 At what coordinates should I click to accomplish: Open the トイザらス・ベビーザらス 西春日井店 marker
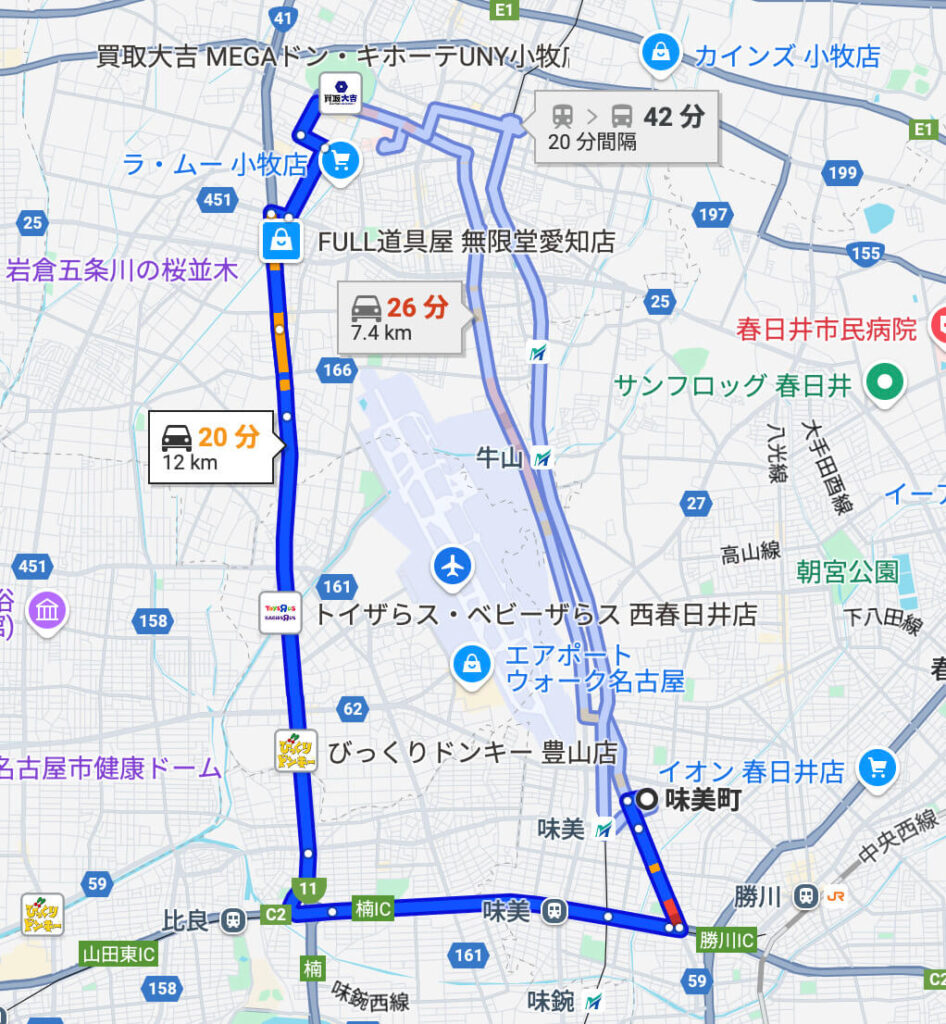point(281,612)
